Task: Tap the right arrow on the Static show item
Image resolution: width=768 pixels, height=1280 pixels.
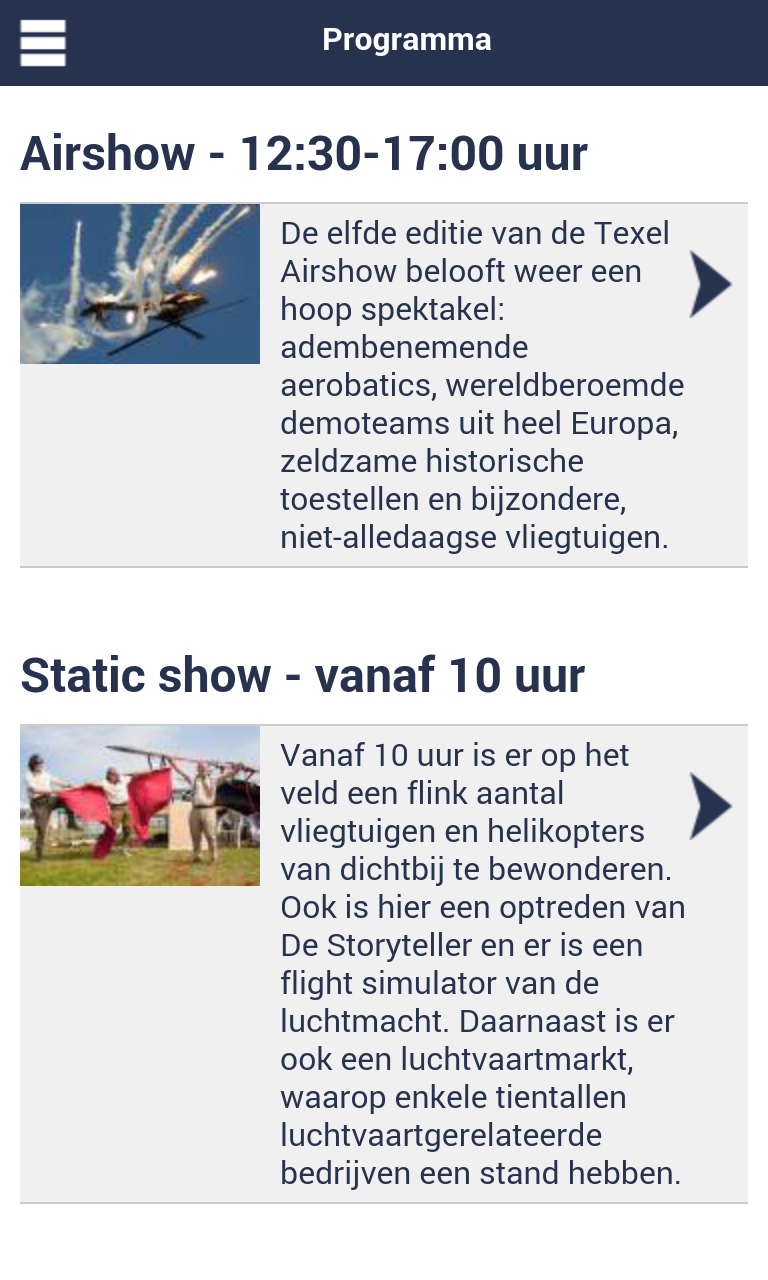Action: click(x=711, y=805)
